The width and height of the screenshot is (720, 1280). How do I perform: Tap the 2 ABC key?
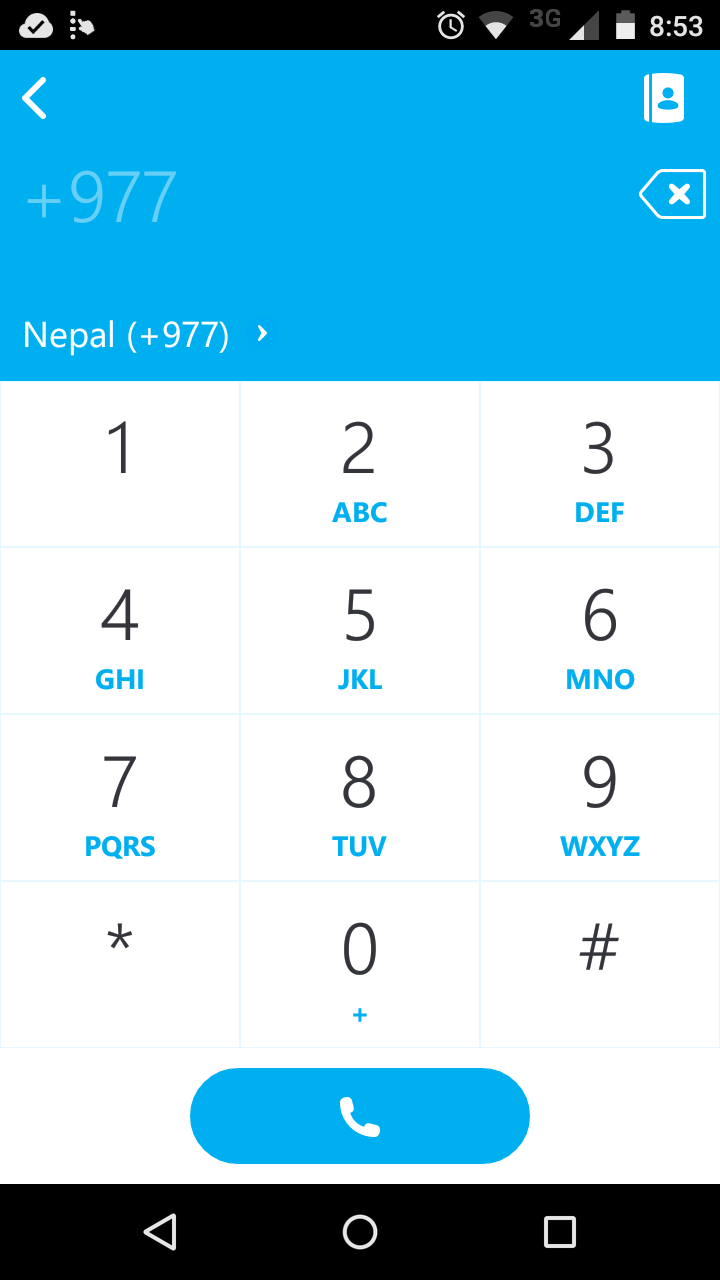coord(360,464)
